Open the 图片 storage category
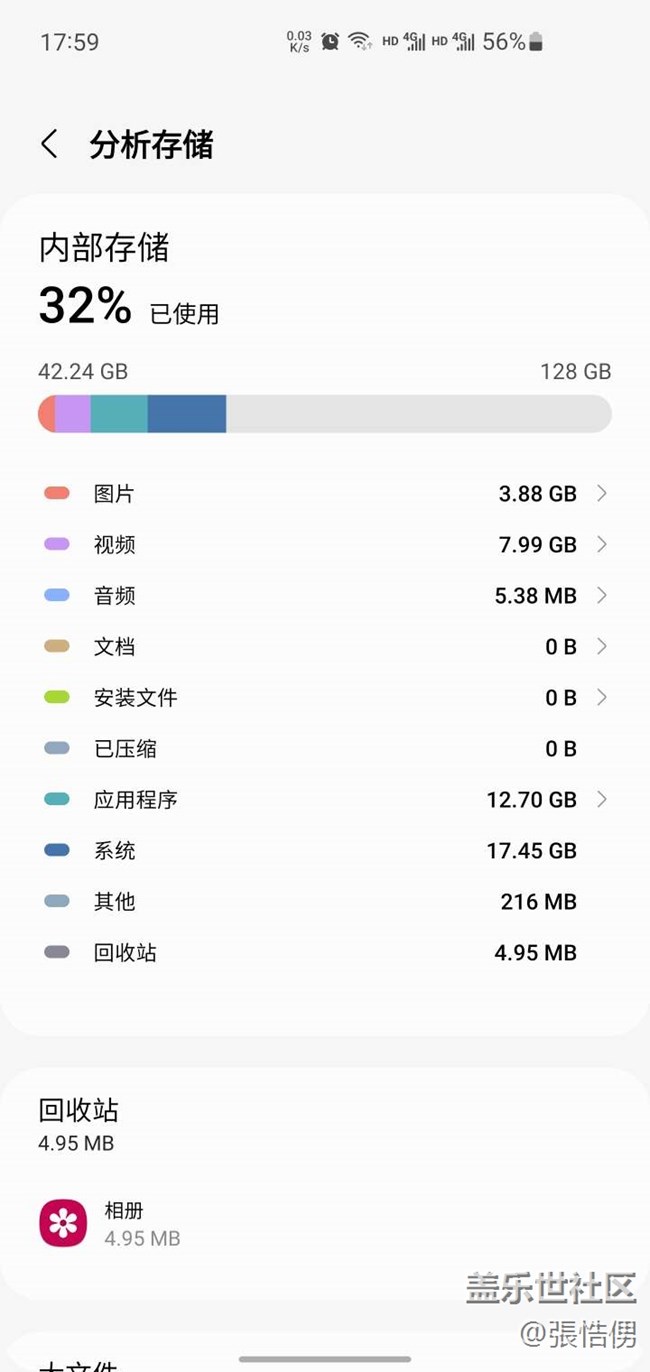Screen dimensions: 650x1372 coord(325,493)
